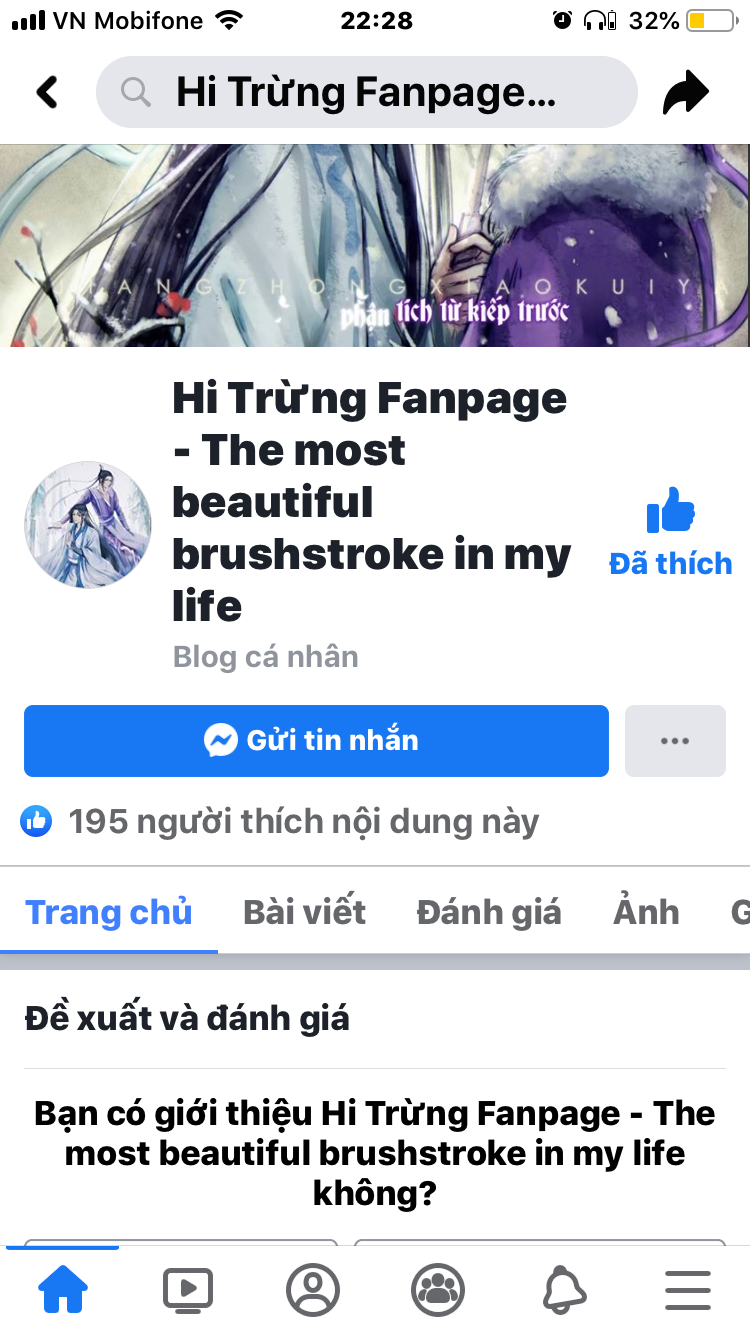Image resolution: width=750 pixels, height=1334 pixels.
Task: Go to the Facebook home feed
Action: [x=63, y=1290]
